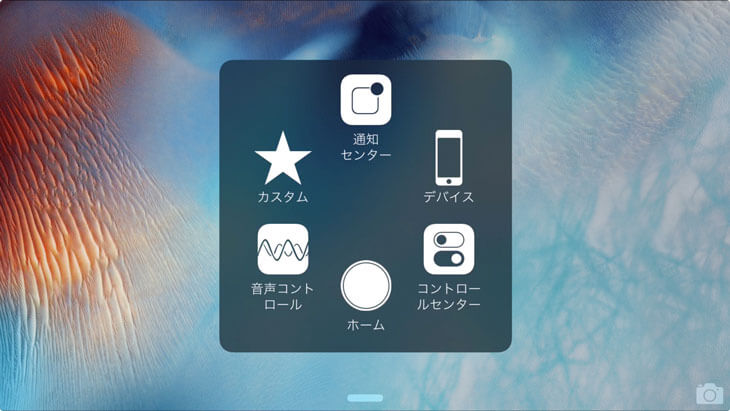Open コントロールセンター
This screenshot has width=730, height=411.
pos(448,250)
